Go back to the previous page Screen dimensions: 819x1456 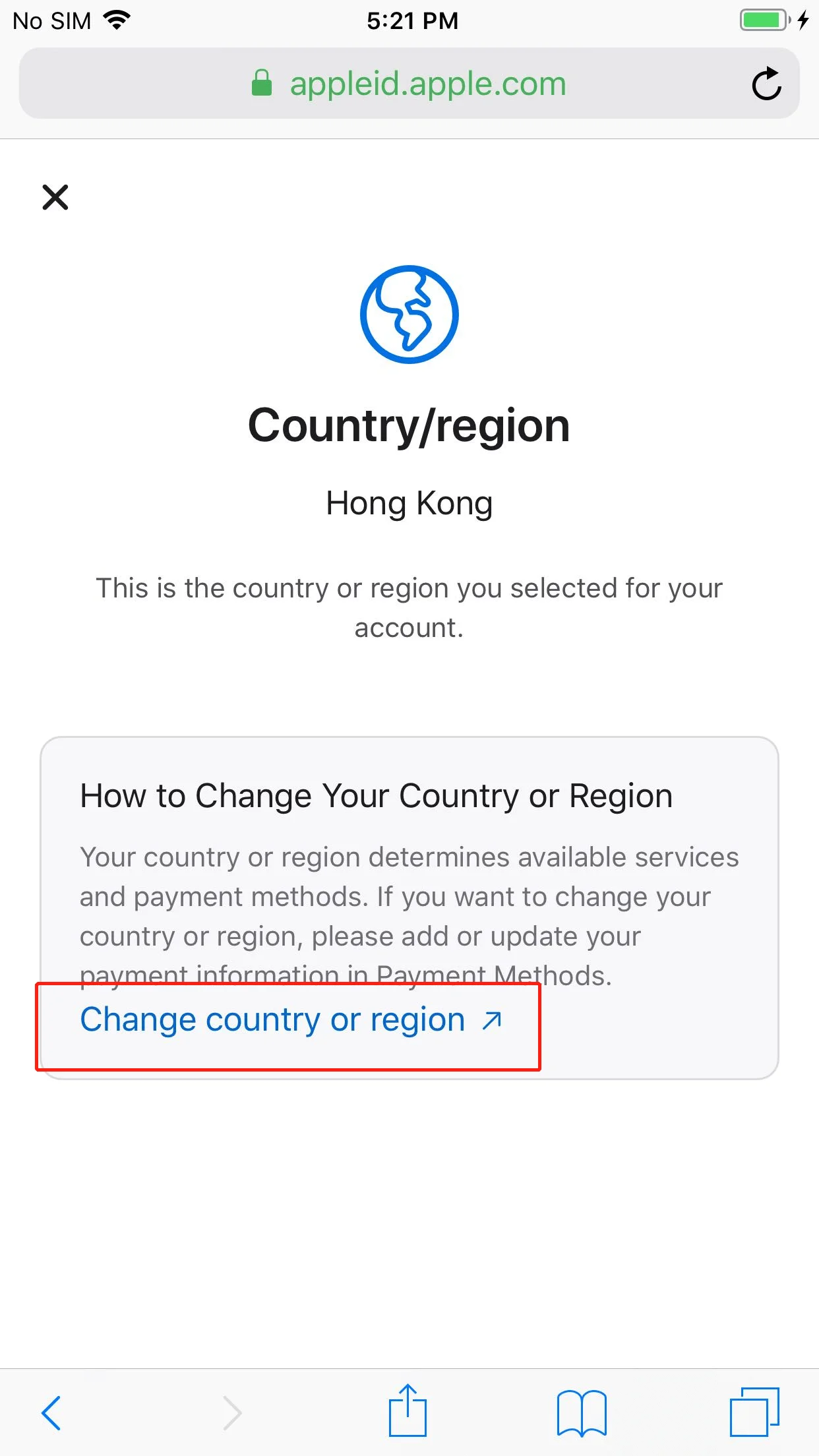click(x=51, y=1412)
